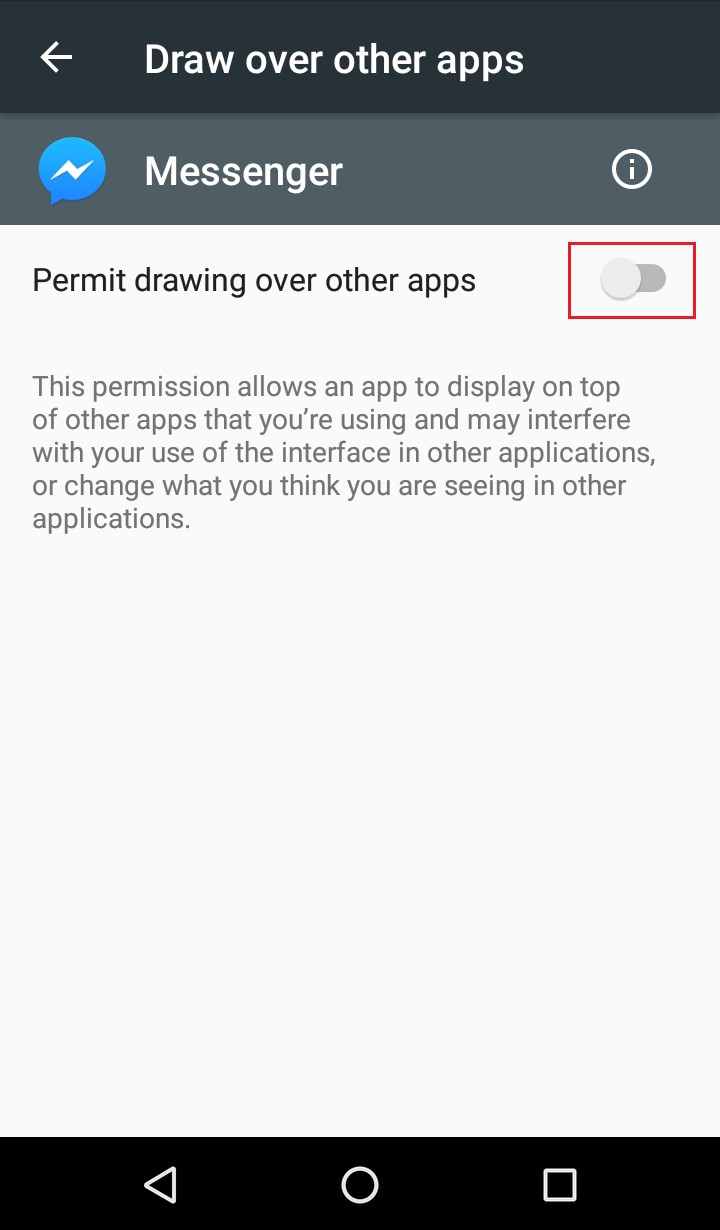Go to the home screen
Screen dimensions: 720x1230
(x=360, y=1184)
